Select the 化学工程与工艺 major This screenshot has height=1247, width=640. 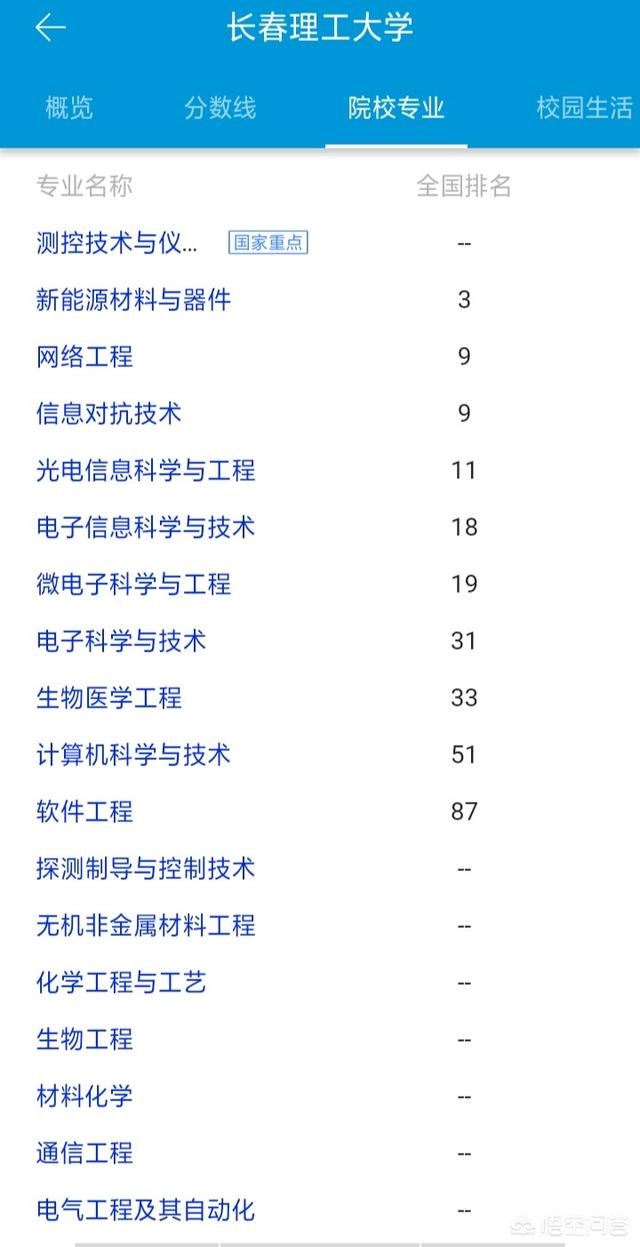point(121,982)
